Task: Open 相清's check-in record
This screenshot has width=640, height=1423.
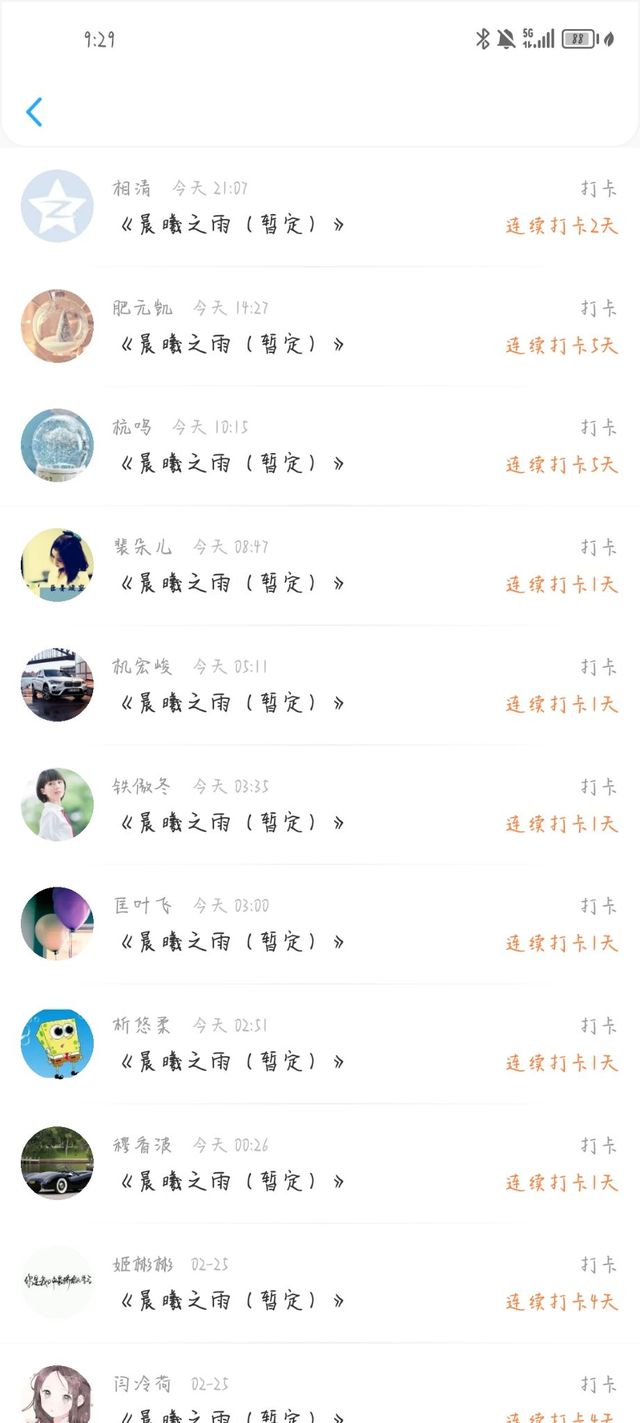Action: [320, 207]
